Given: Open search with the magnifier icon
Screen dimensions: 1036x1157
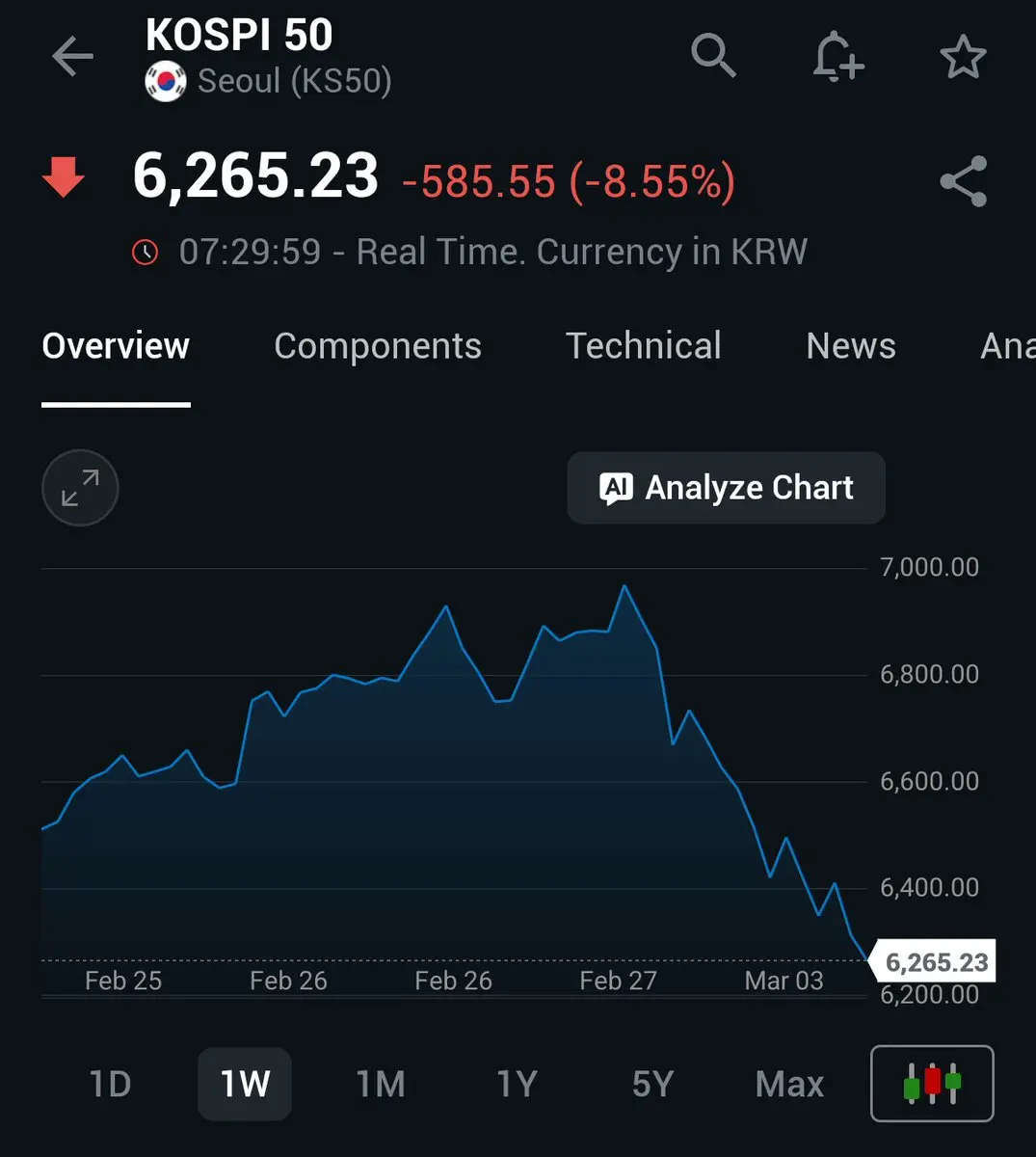Looking at the screenshot, I should coord(713,56).
